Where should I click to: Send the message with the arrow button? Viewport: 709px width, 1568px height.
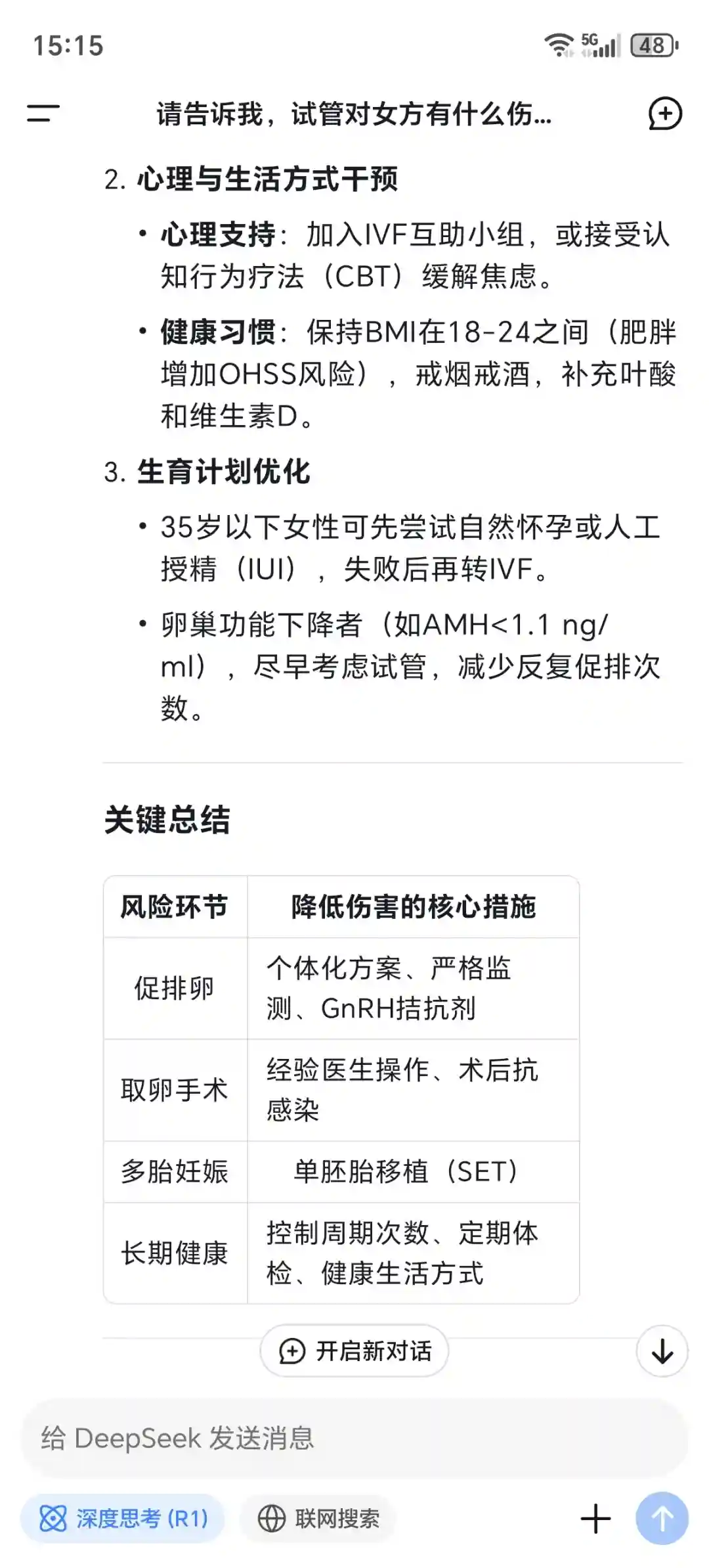(x=661, y=1518)
